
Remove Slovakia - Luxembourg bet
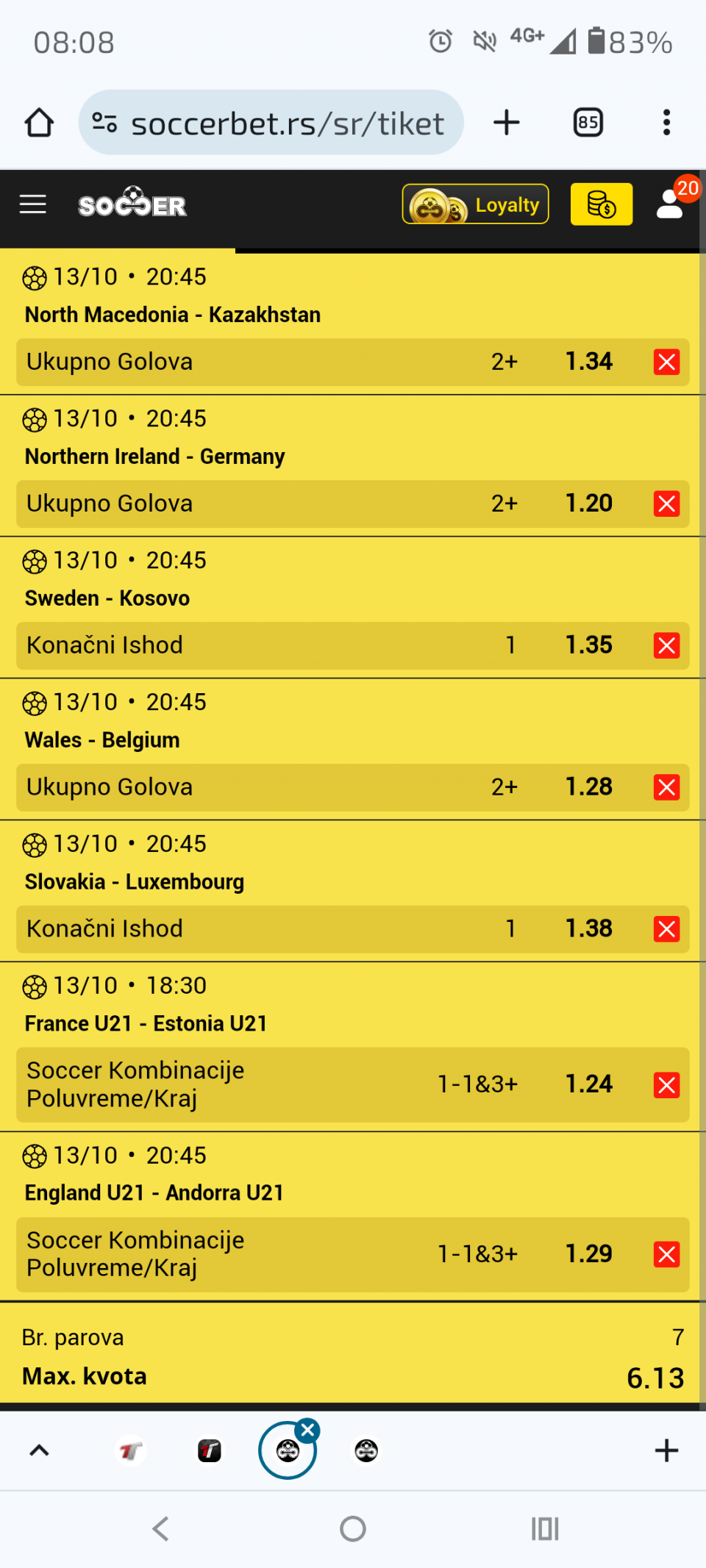[666, 929]
